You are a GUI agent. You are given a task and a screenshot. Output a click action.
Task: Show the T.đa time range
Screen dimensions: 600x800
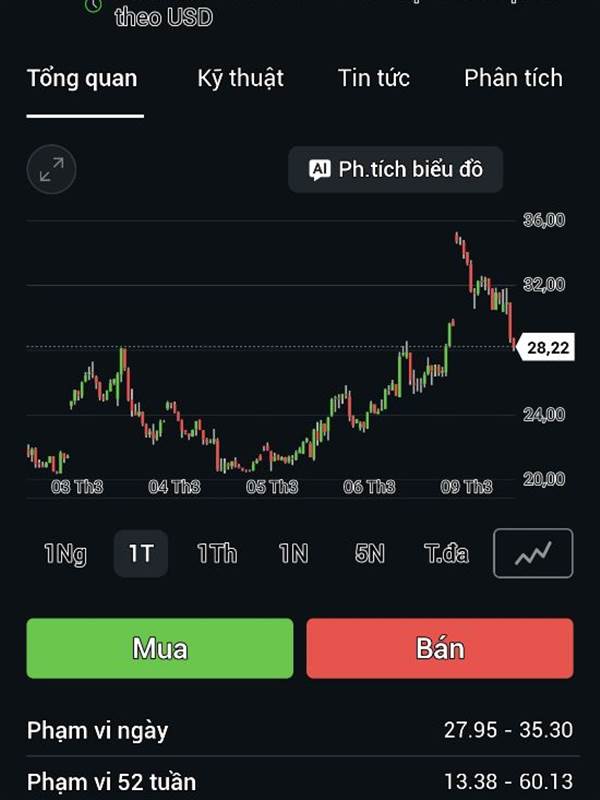tap(446, 553)
